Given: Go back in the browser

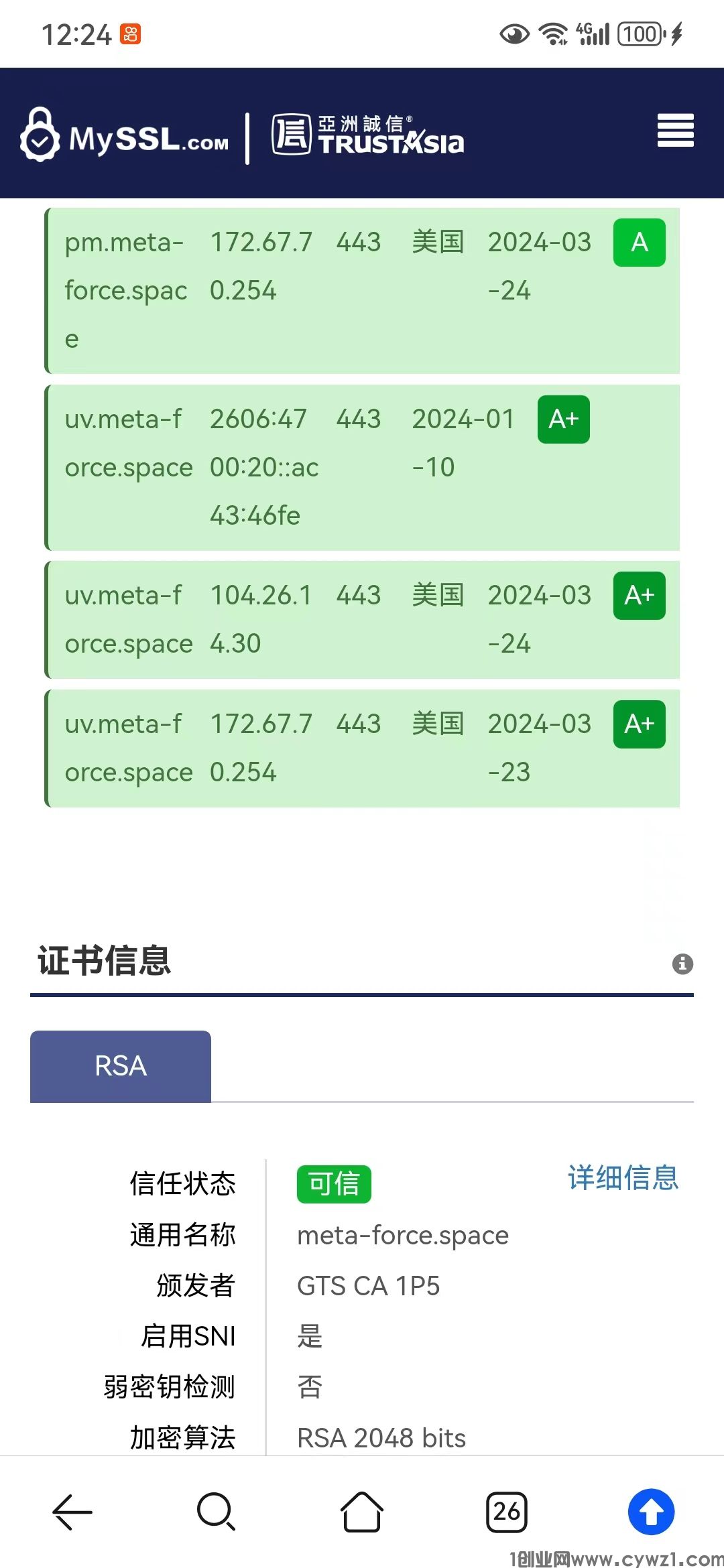Looking at the screenshot, I should [72, 1512].
